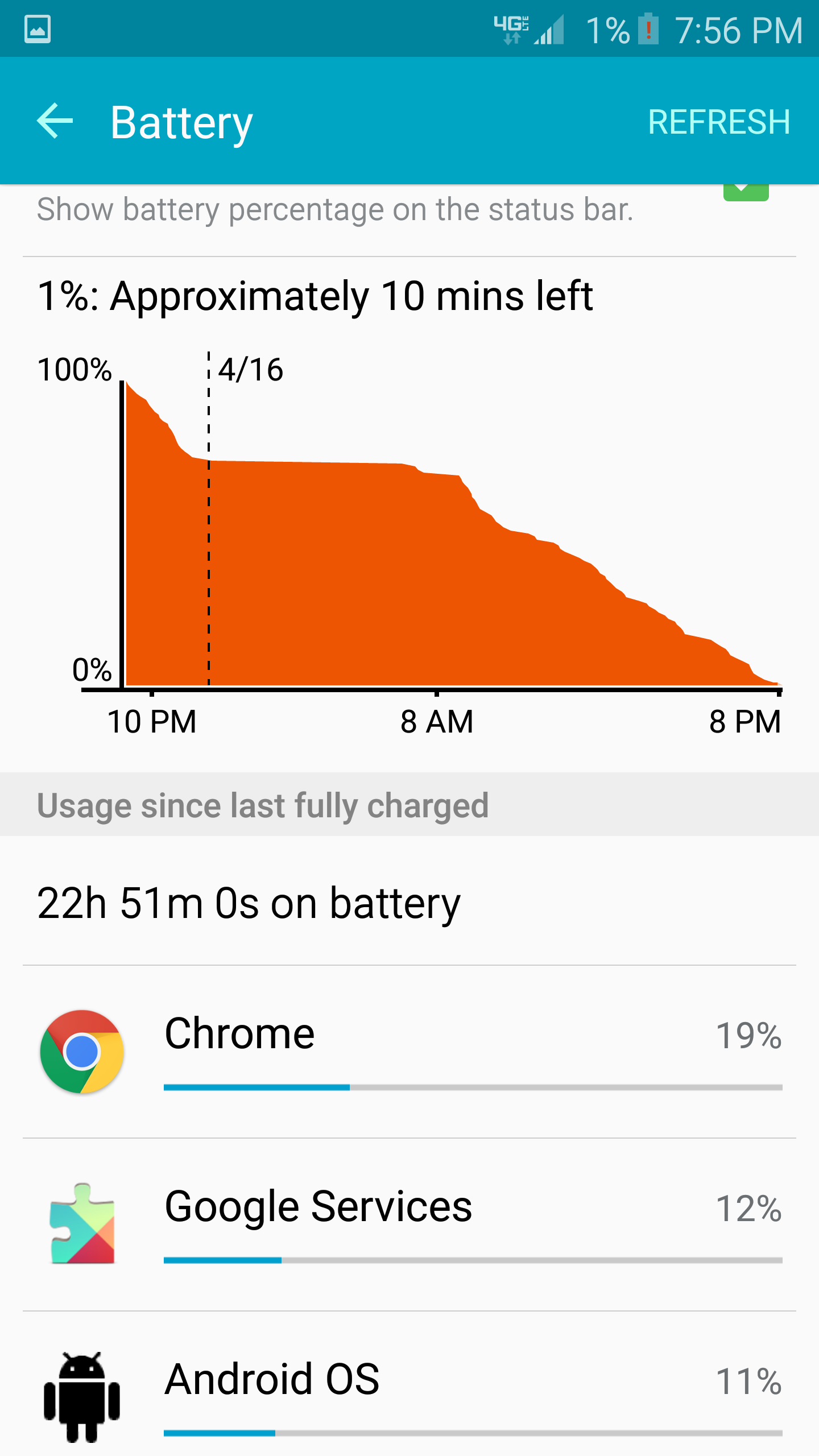Viewport: 819px width, 1456px height.
Task: Open Android OS battery usage details
Action: tap(409, 1393)
